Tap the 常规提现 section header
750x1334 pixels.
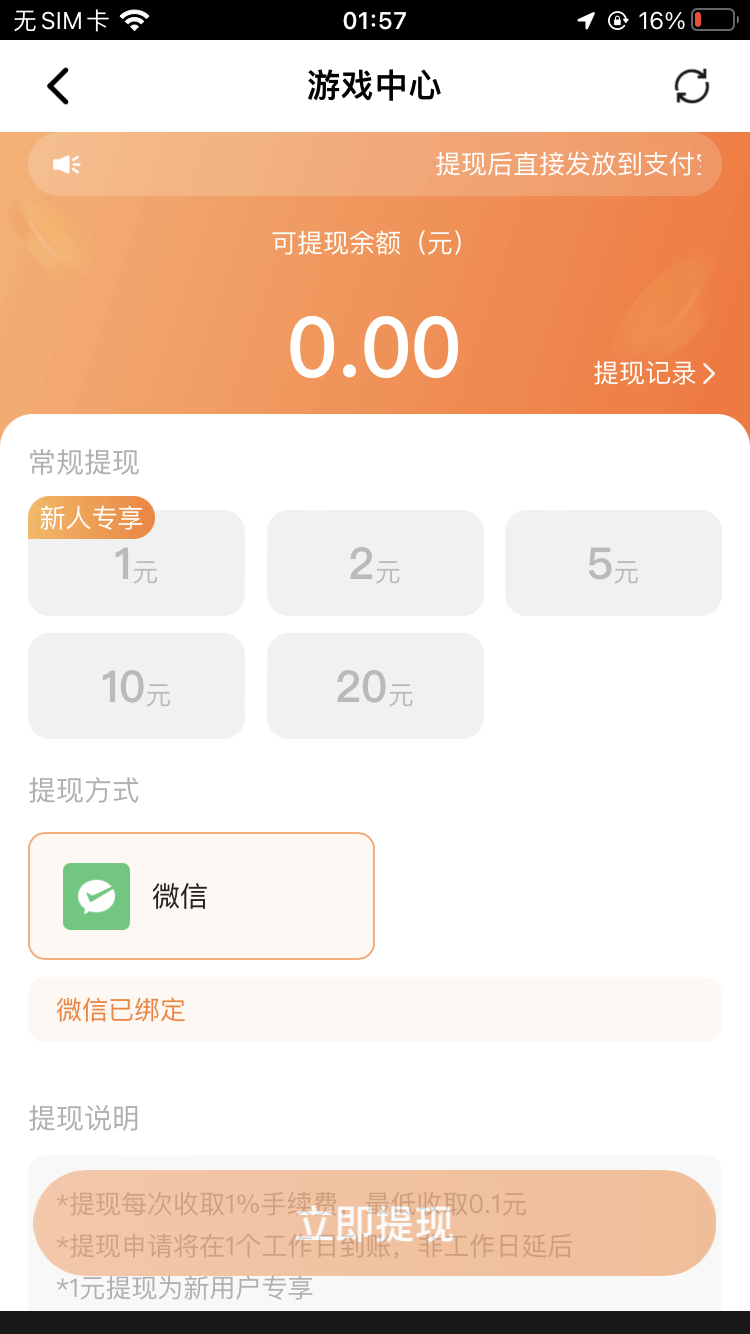coord(84,462)
